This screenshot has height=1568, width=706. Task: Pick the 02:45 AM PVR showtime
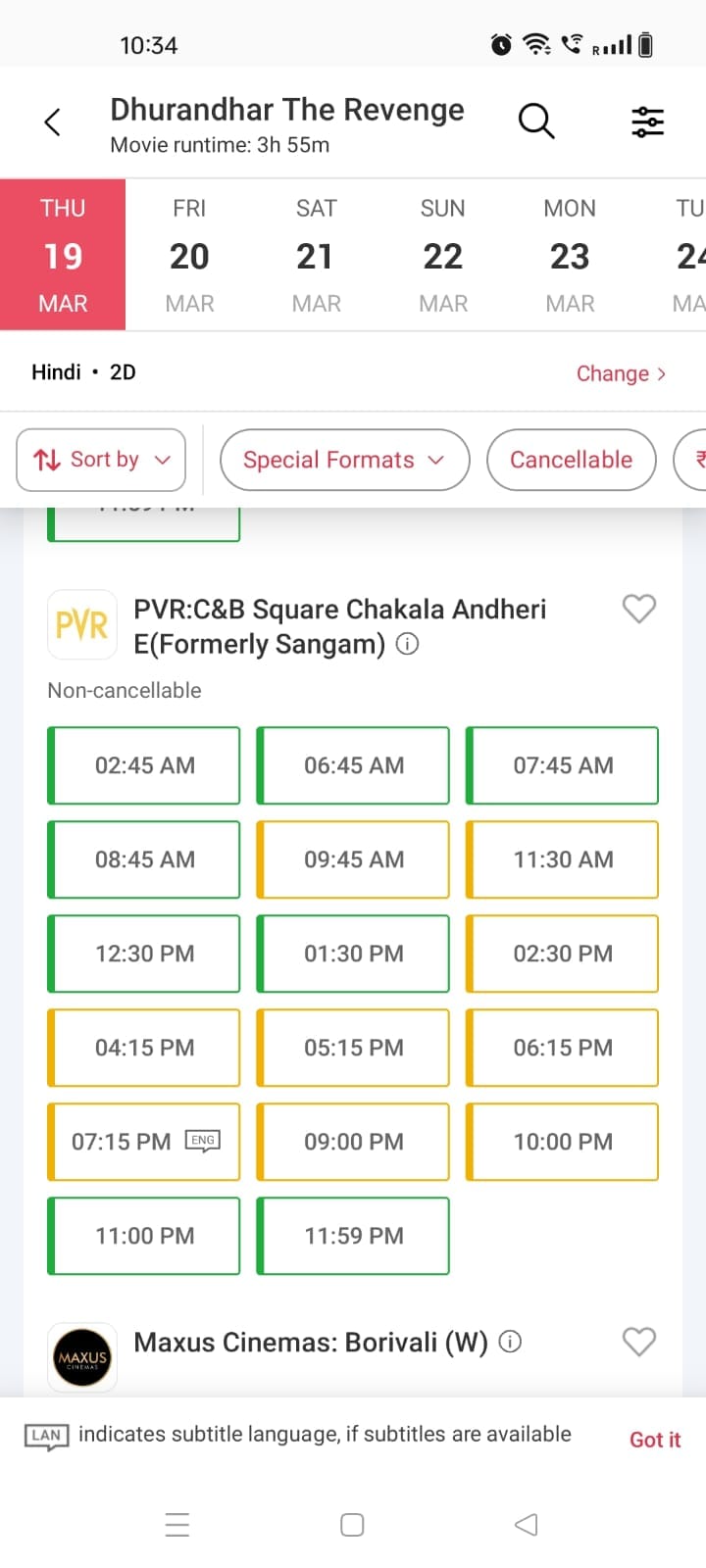tap(144, 765)
